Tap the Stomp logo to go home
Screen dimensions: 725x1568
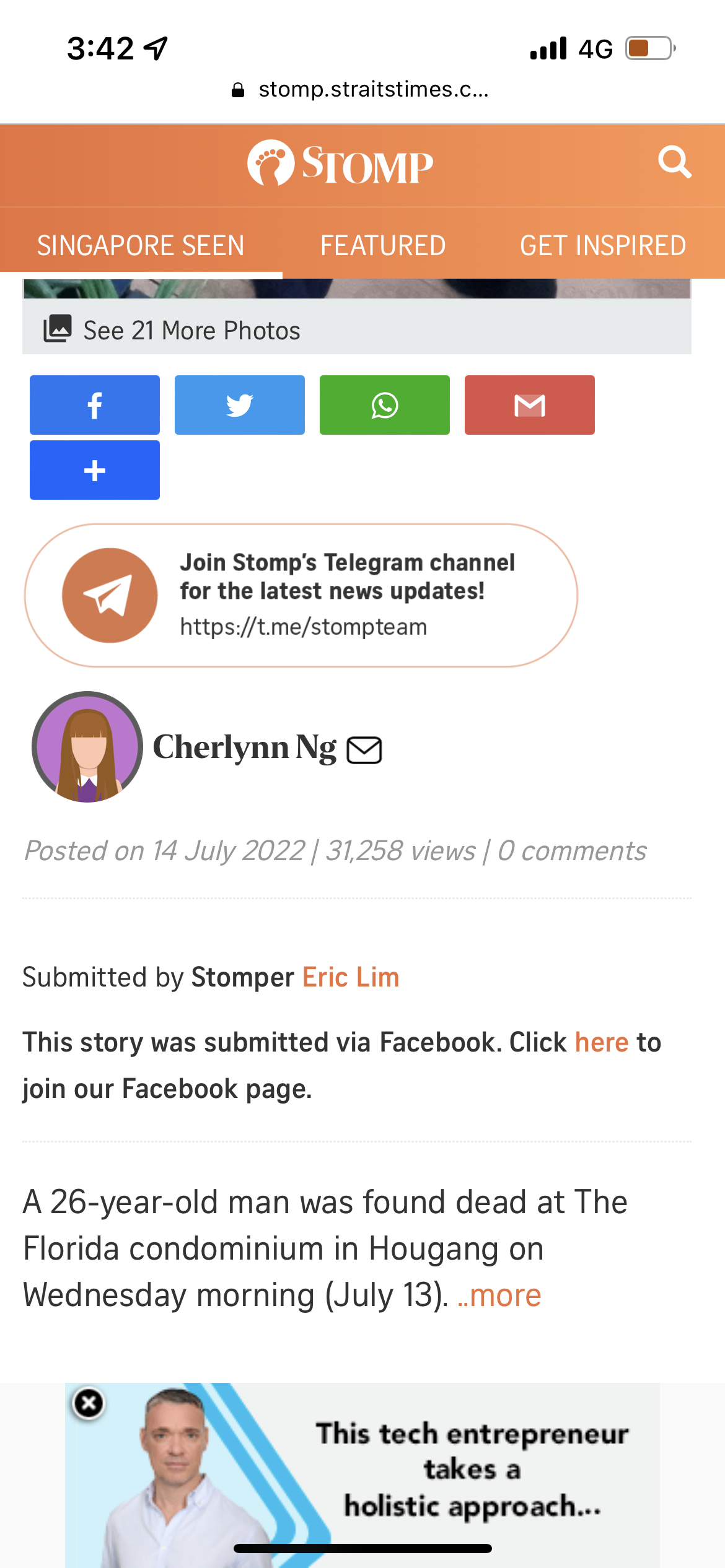(340, 164)
